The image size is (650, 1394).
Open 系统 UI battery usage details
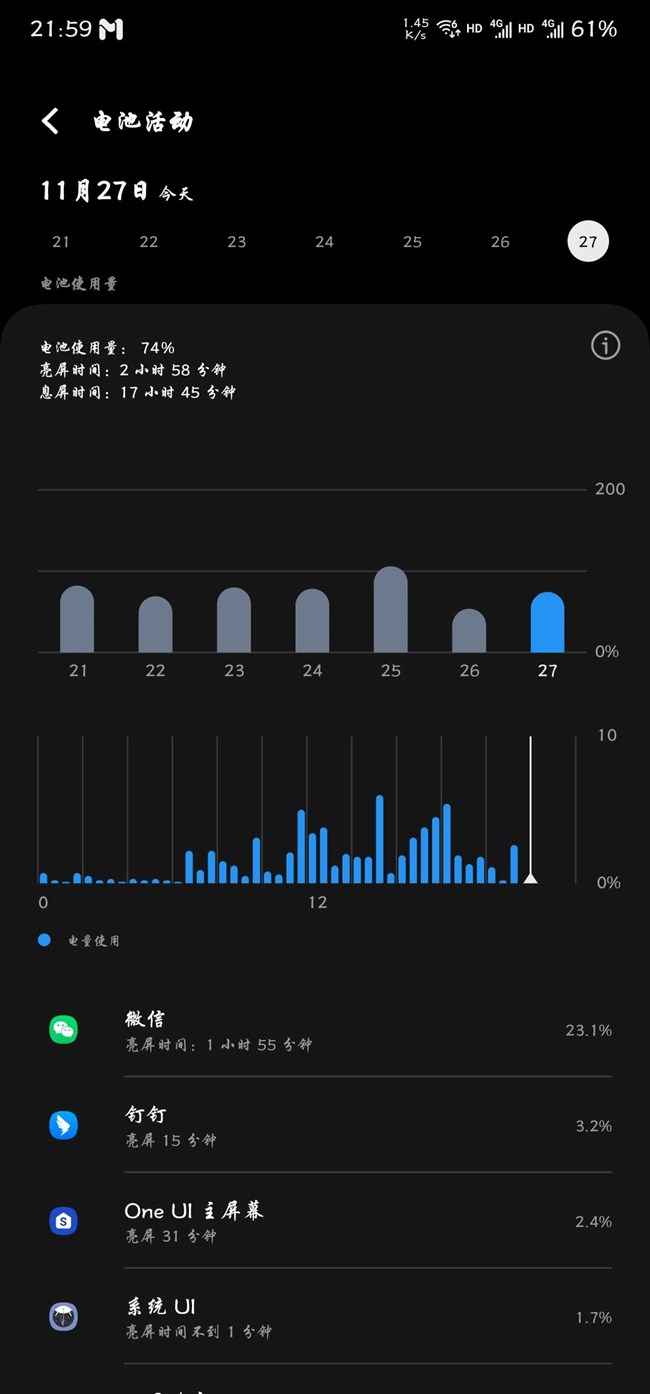click(x=325, y=1318)
